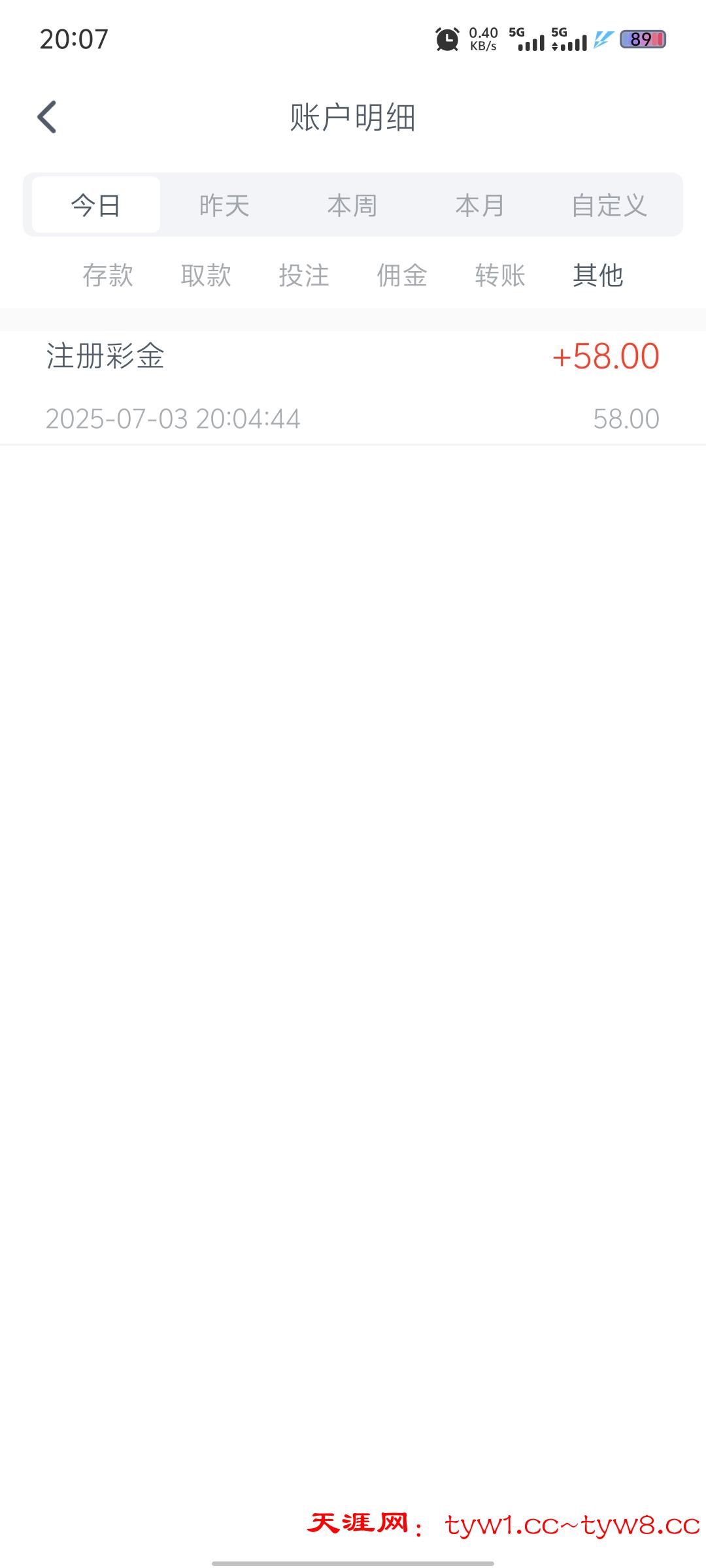This screenshot has height=1568, width=706.
Task: Switch to the 昨天 date filter
Action: (224, 205)
